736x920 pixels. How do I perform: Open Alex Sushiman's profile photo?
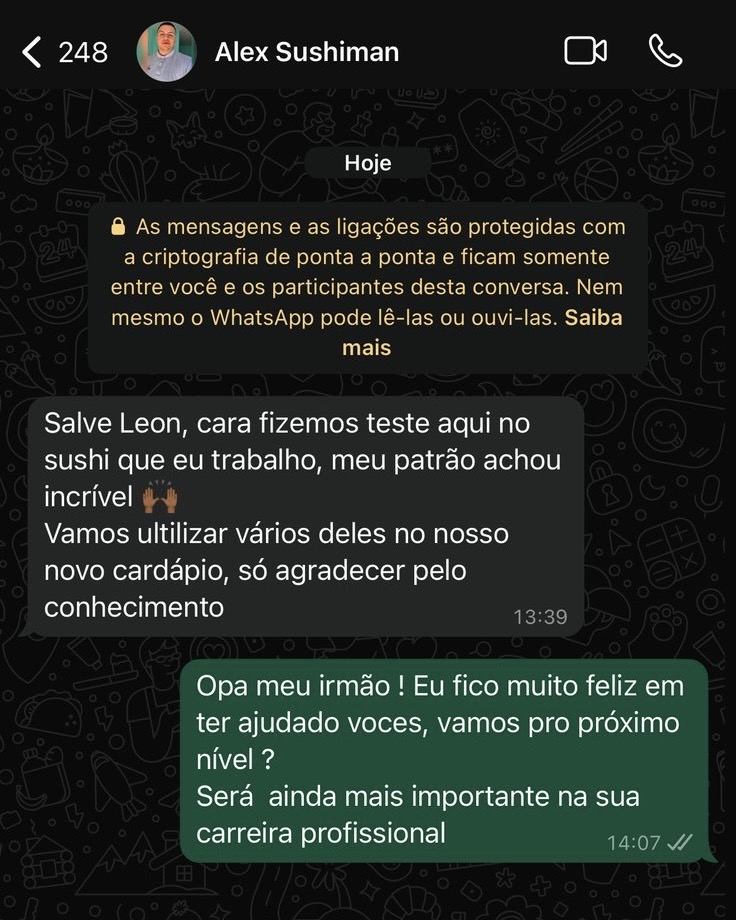tap(166, 51)
